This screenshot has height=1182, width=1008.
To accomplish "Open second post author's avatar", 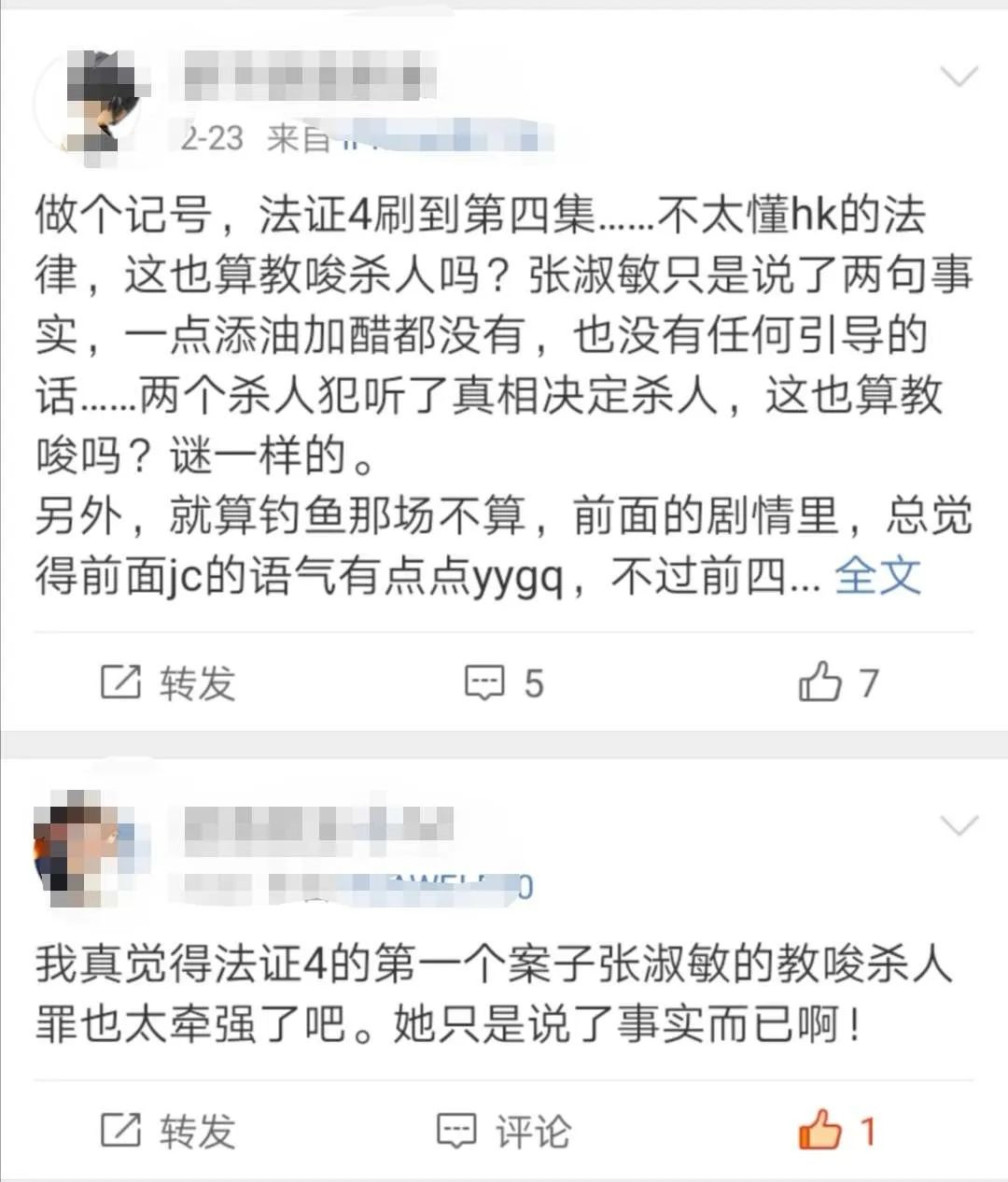I will click(x=79, y=850).
